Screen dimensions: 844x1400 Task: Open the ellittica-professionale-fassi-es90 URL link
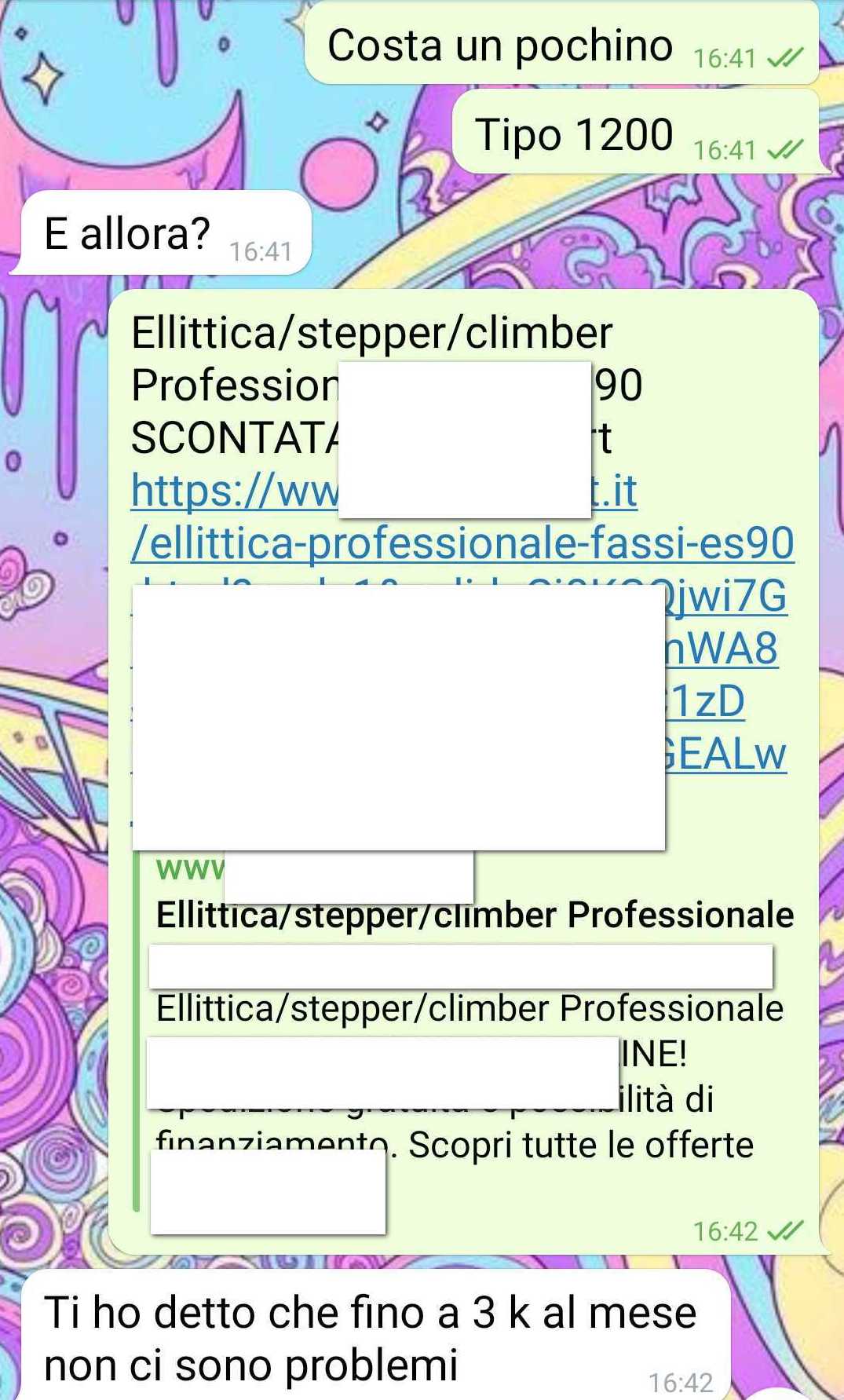coord(462,543)
